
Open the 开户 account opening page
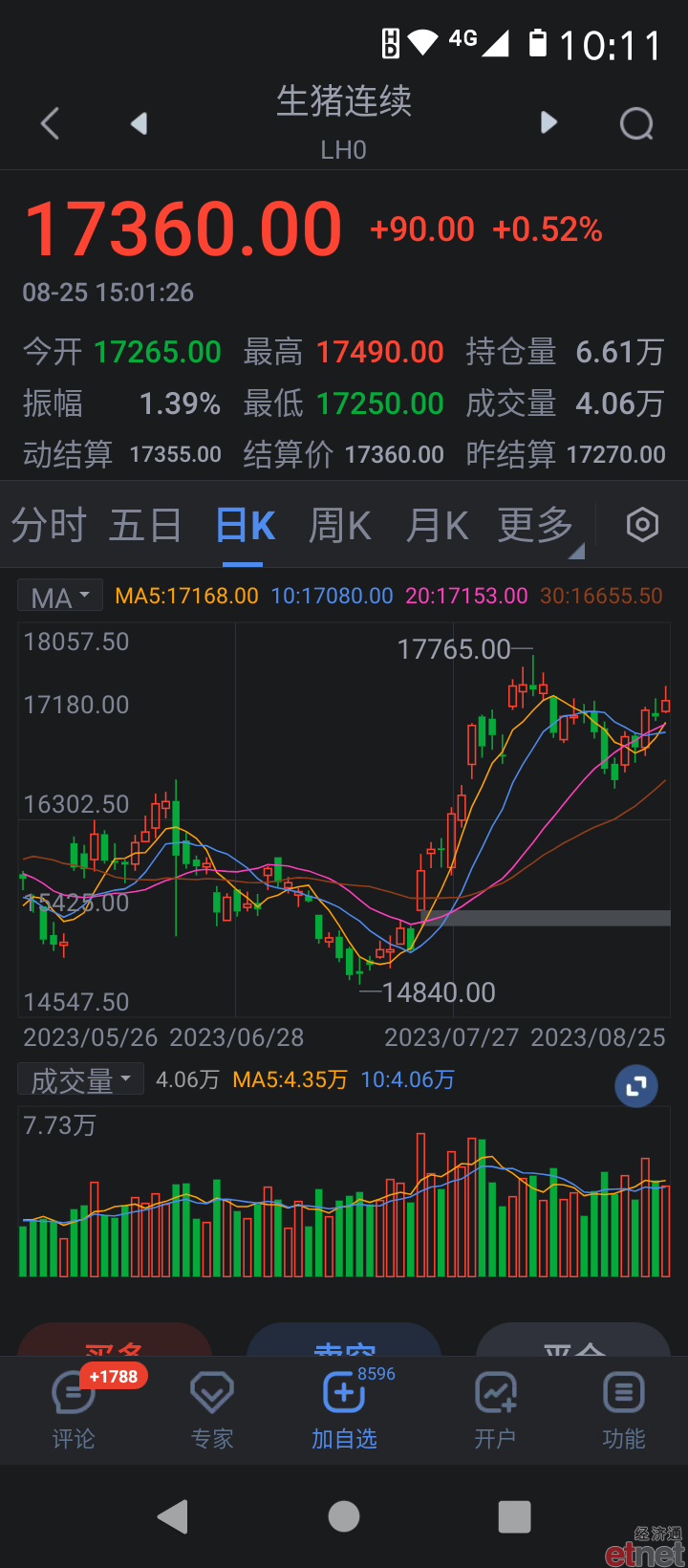(495, 1410)
